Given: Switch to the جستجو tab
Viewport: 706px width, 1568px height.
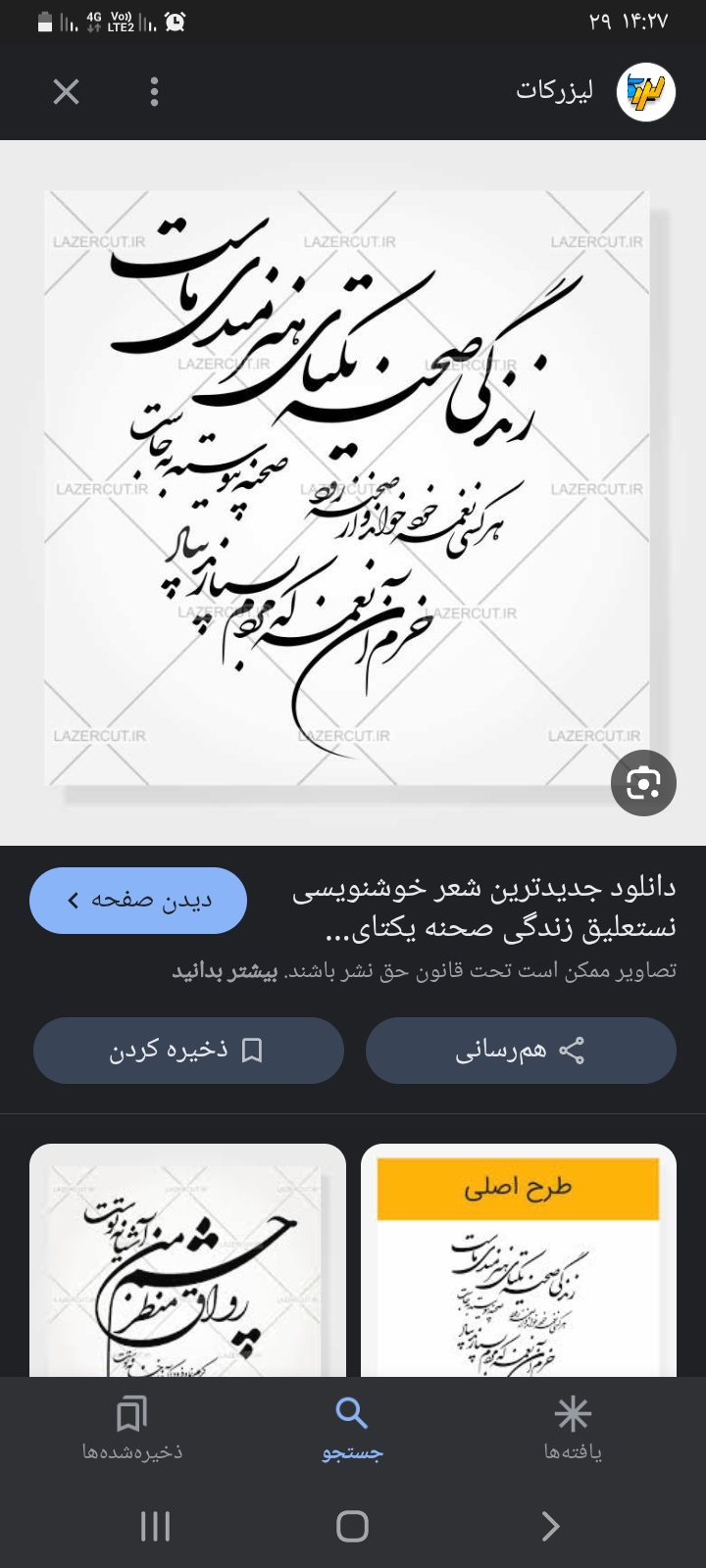Looking at the screenshot, I should [352, 1429].
